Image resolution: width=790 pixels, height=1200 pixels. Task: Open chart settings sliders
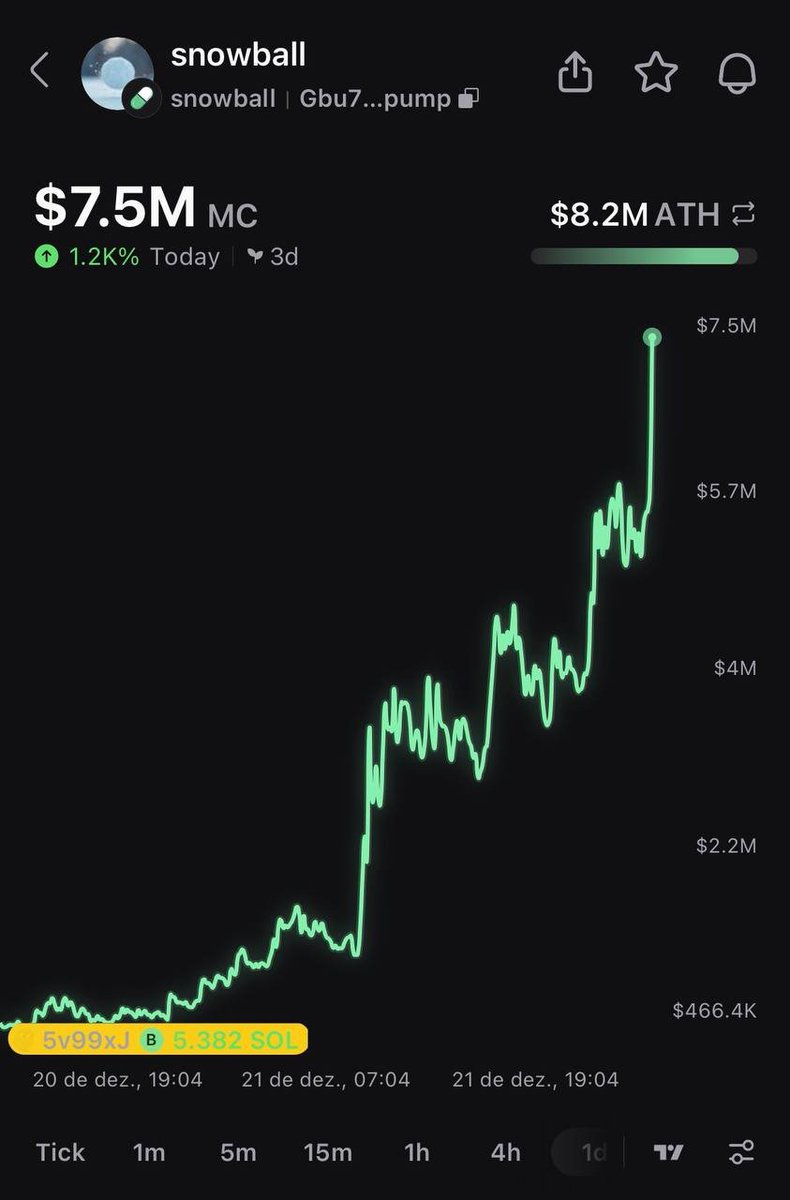741,1152
